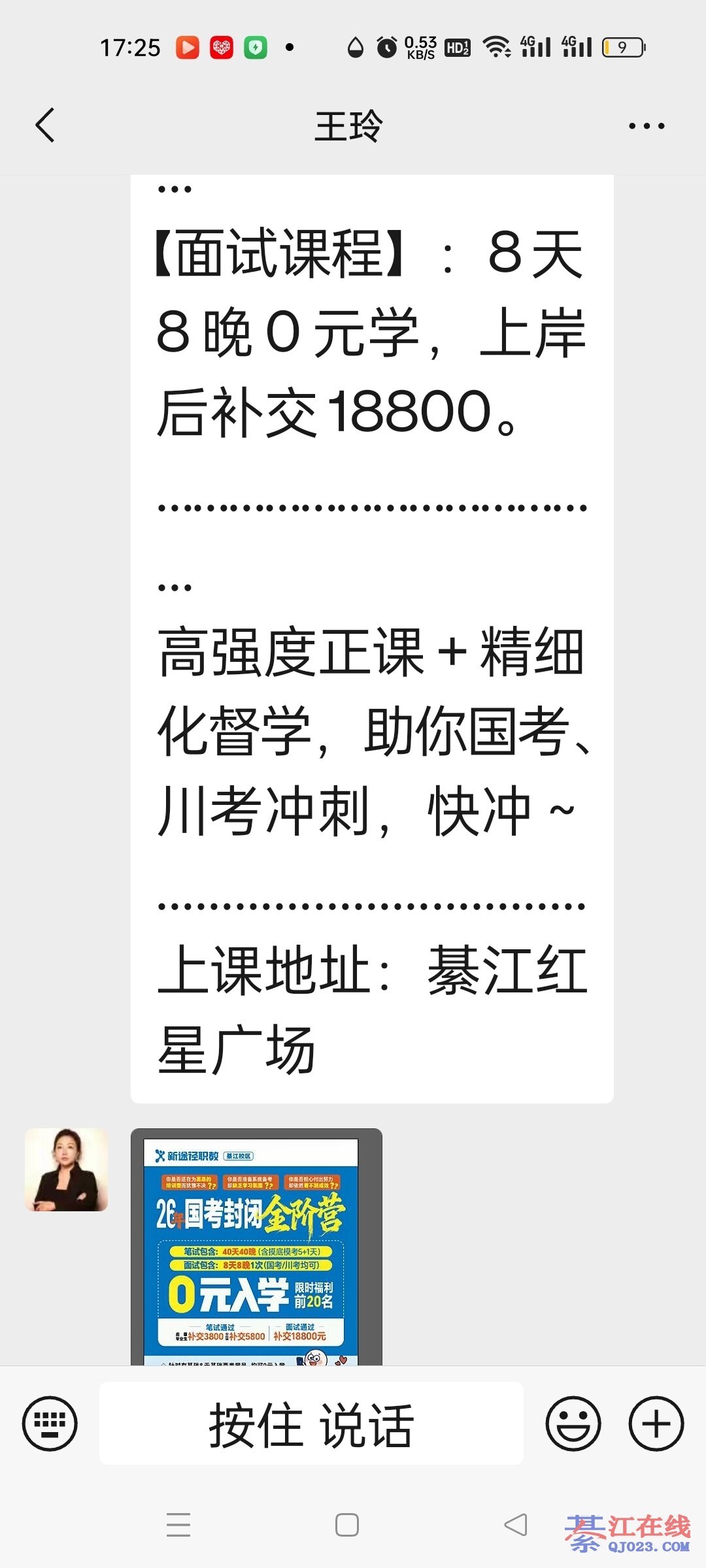The width and height of the screenshot is (706, 1568).
Task: Open the three-dot chat options menu
Action: [646, 126]
